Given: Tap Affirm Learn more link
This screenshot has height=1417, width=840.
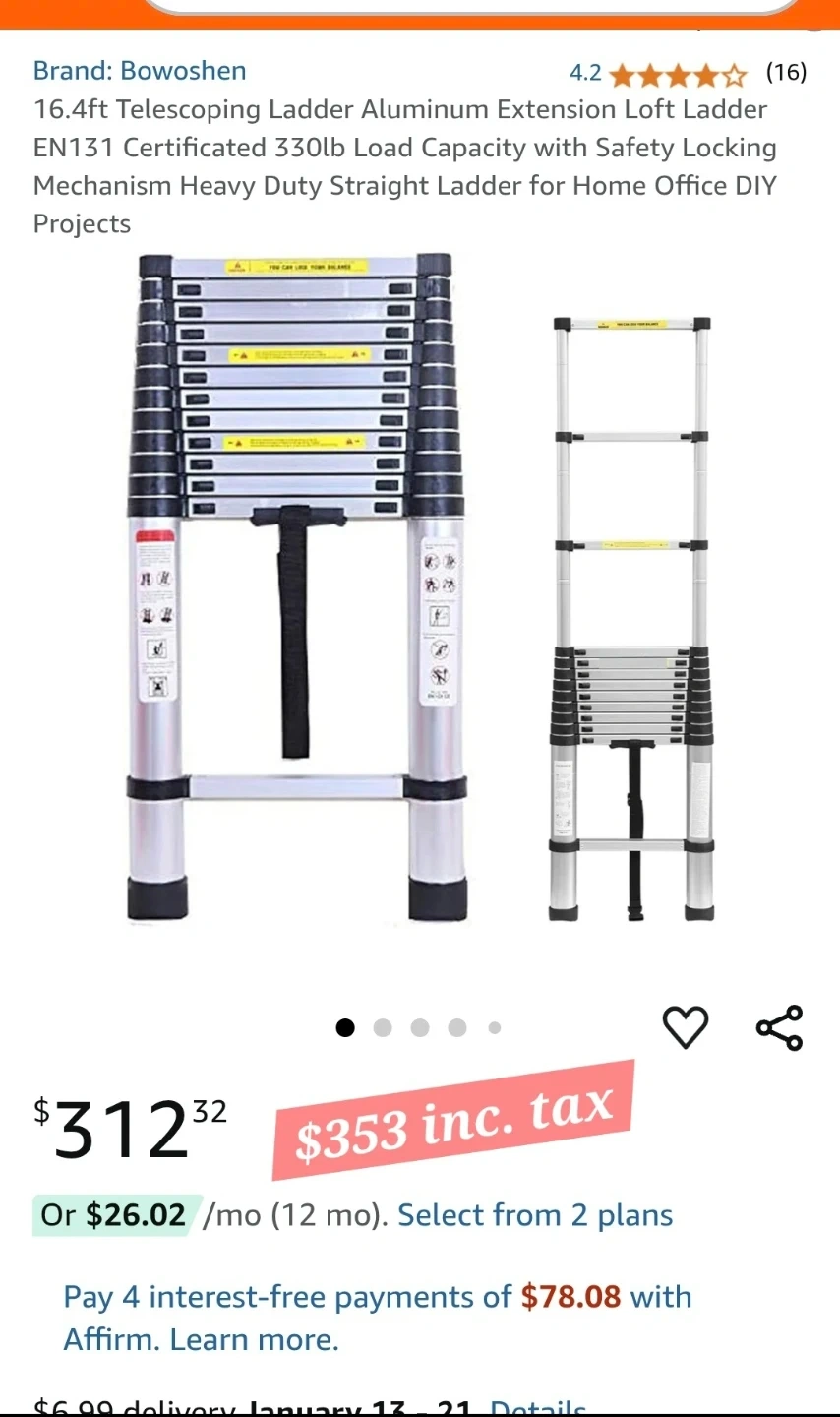Looking at the screenshot, I should pos(254,1339).
